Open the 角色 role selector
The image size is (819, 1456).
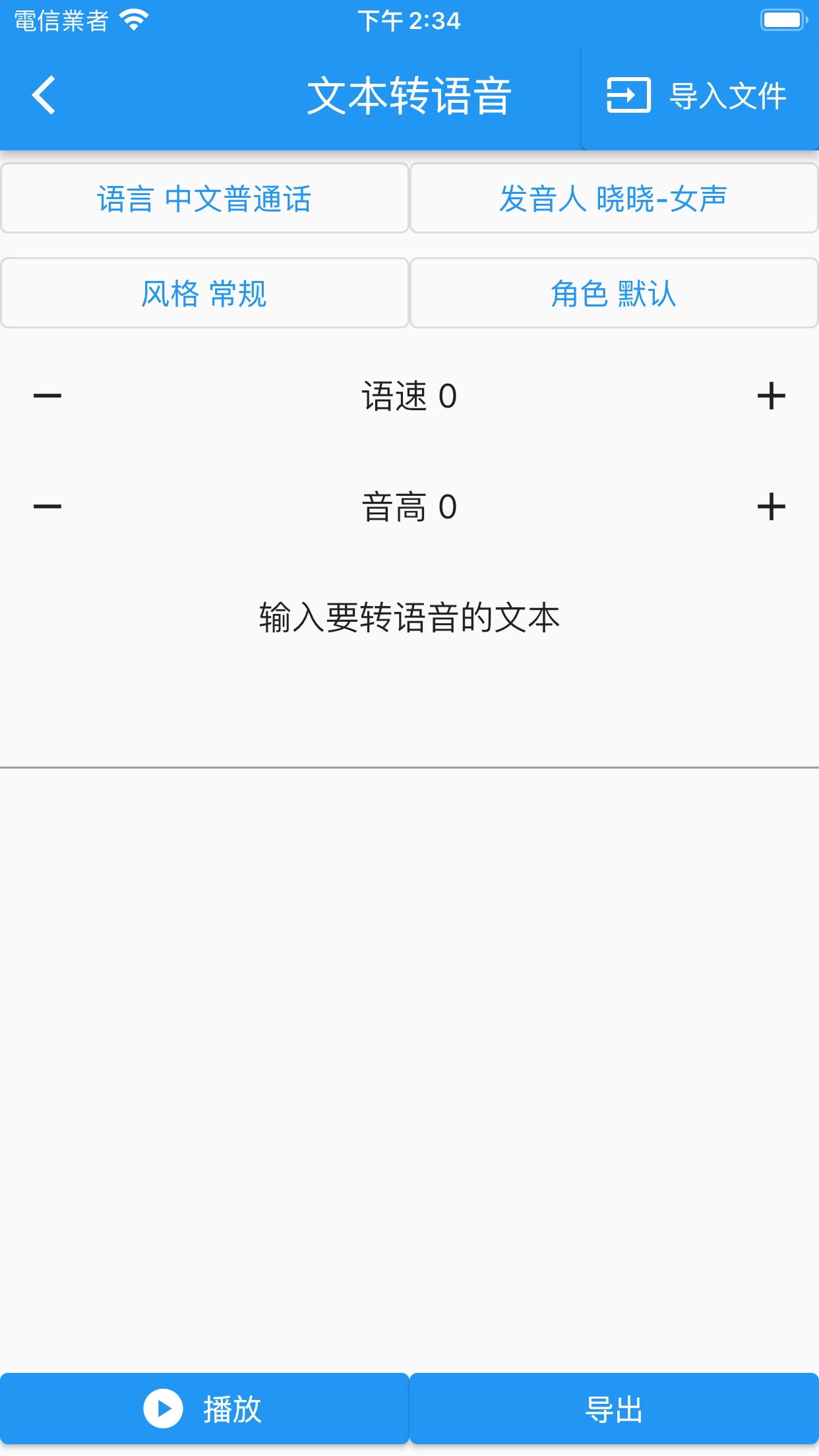coord(614,293)
